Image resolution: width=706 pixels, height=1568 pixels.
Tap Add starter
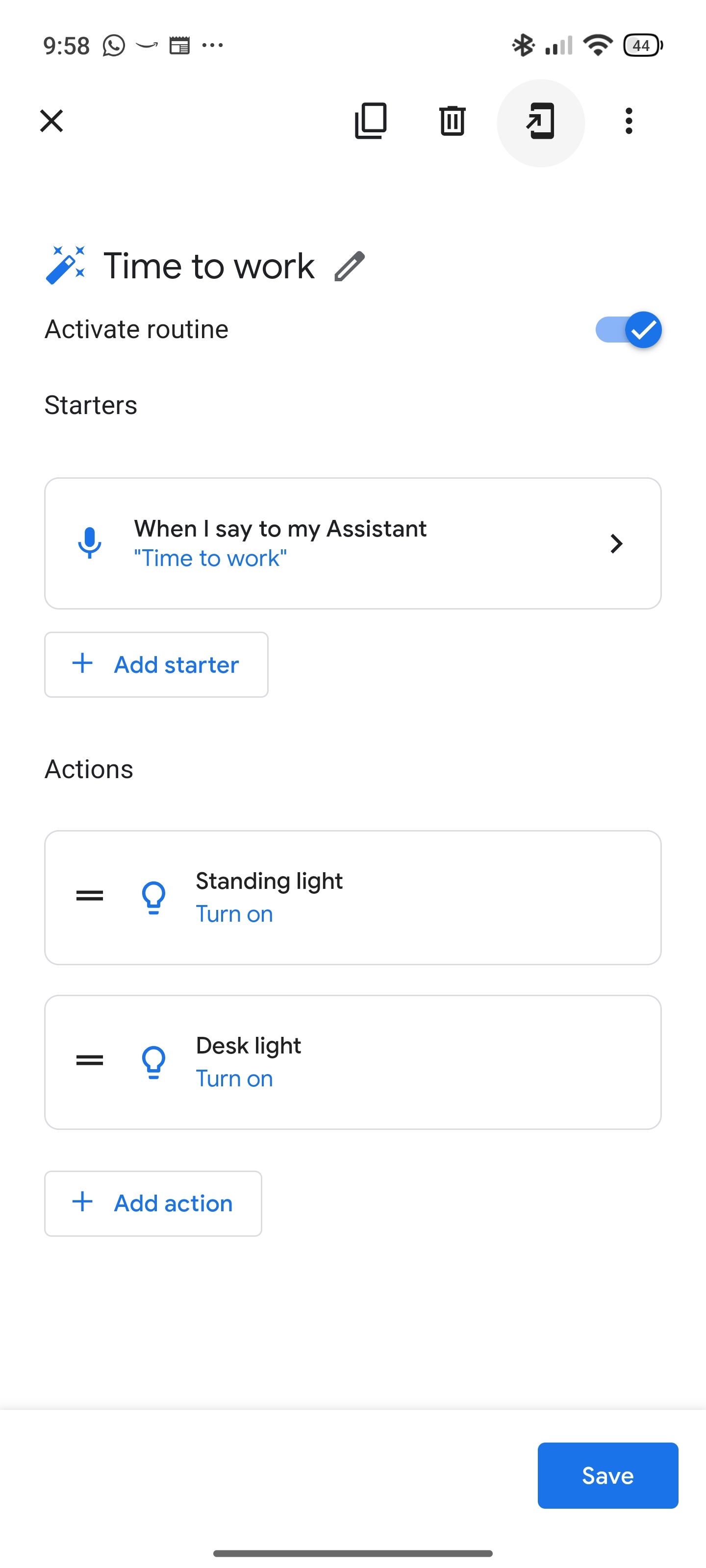[156, 665]
